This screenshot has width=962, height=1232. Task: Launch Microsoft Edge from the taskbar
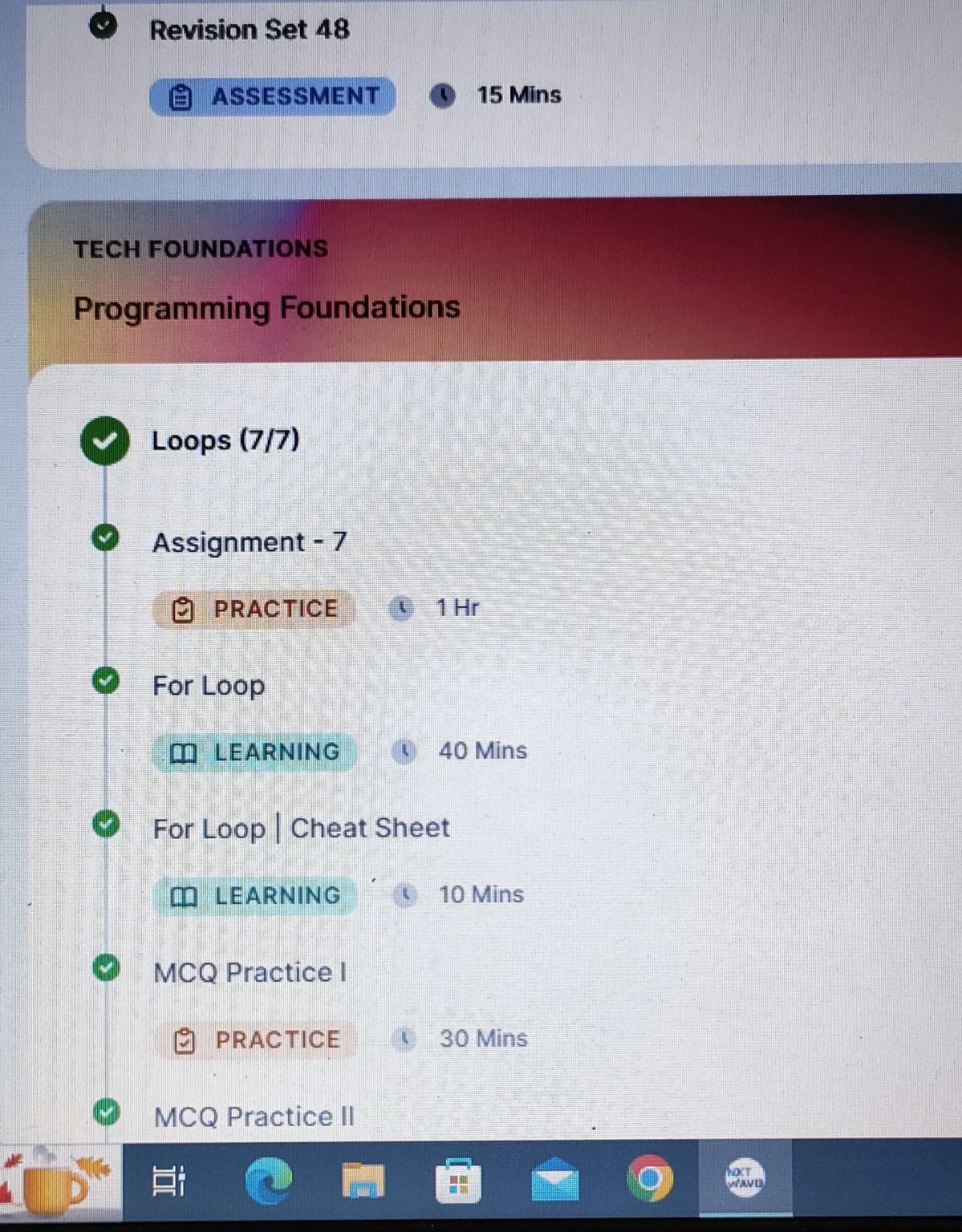(268, 1181)
